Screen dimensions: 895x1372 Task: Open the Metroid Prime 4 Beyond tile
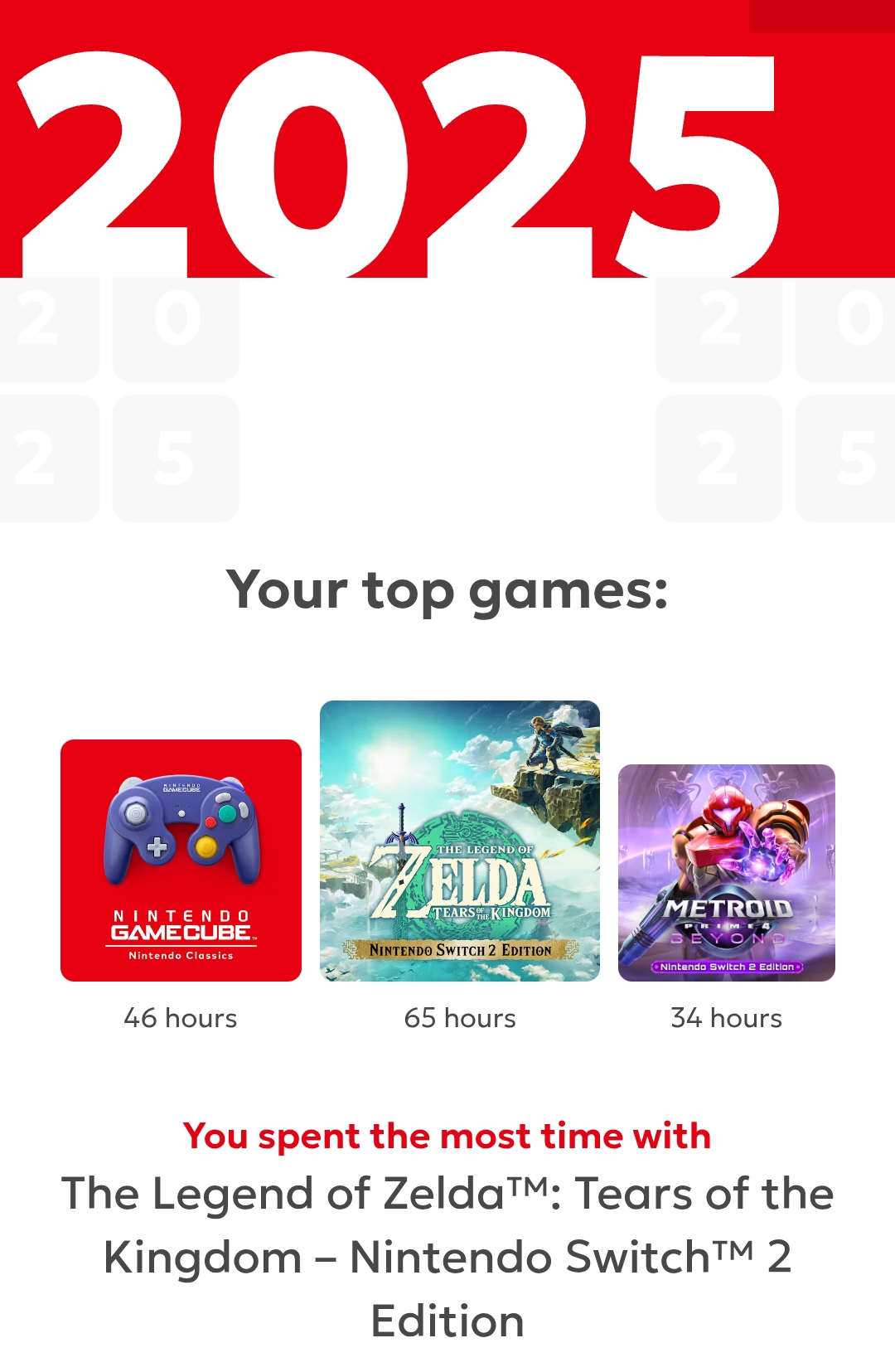(x=727, y=873)
